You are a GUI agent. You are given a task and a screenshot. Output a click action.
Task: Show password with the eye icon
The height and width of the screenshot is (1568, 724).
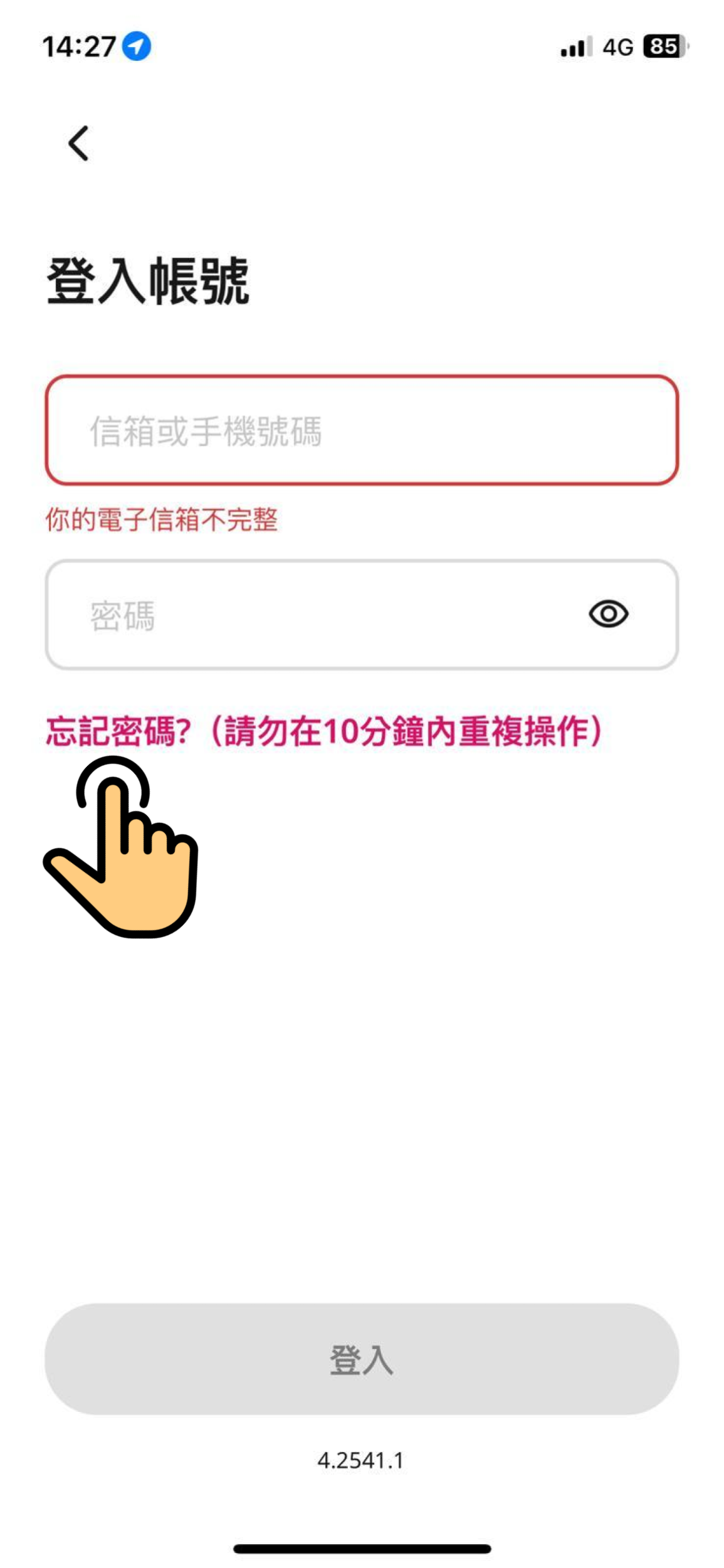click(608, 614)
